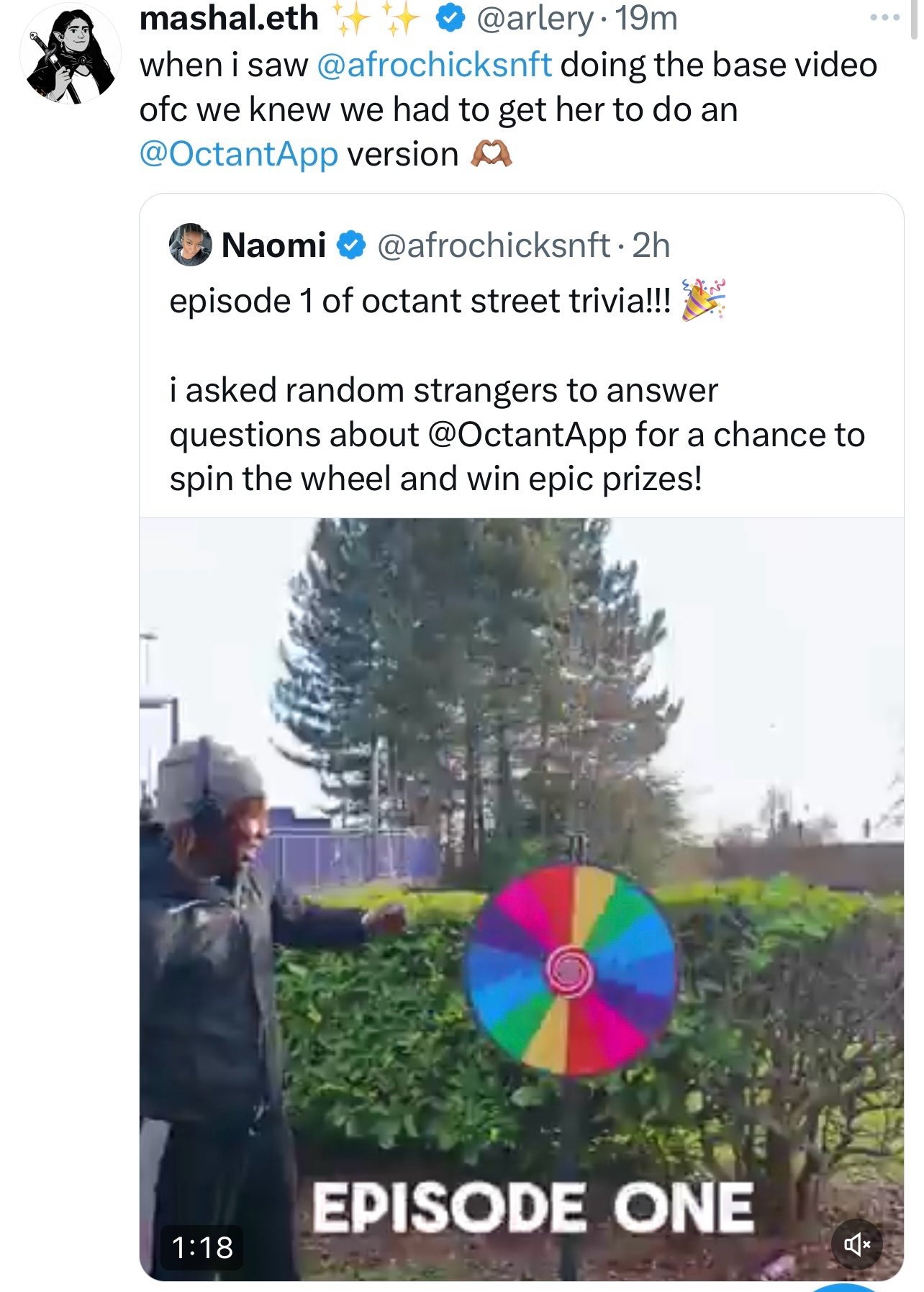Open the @OctantApp mention link
Image resolution: width=924 pixels, height=1292 pixels.
click(x=238, y=155)
